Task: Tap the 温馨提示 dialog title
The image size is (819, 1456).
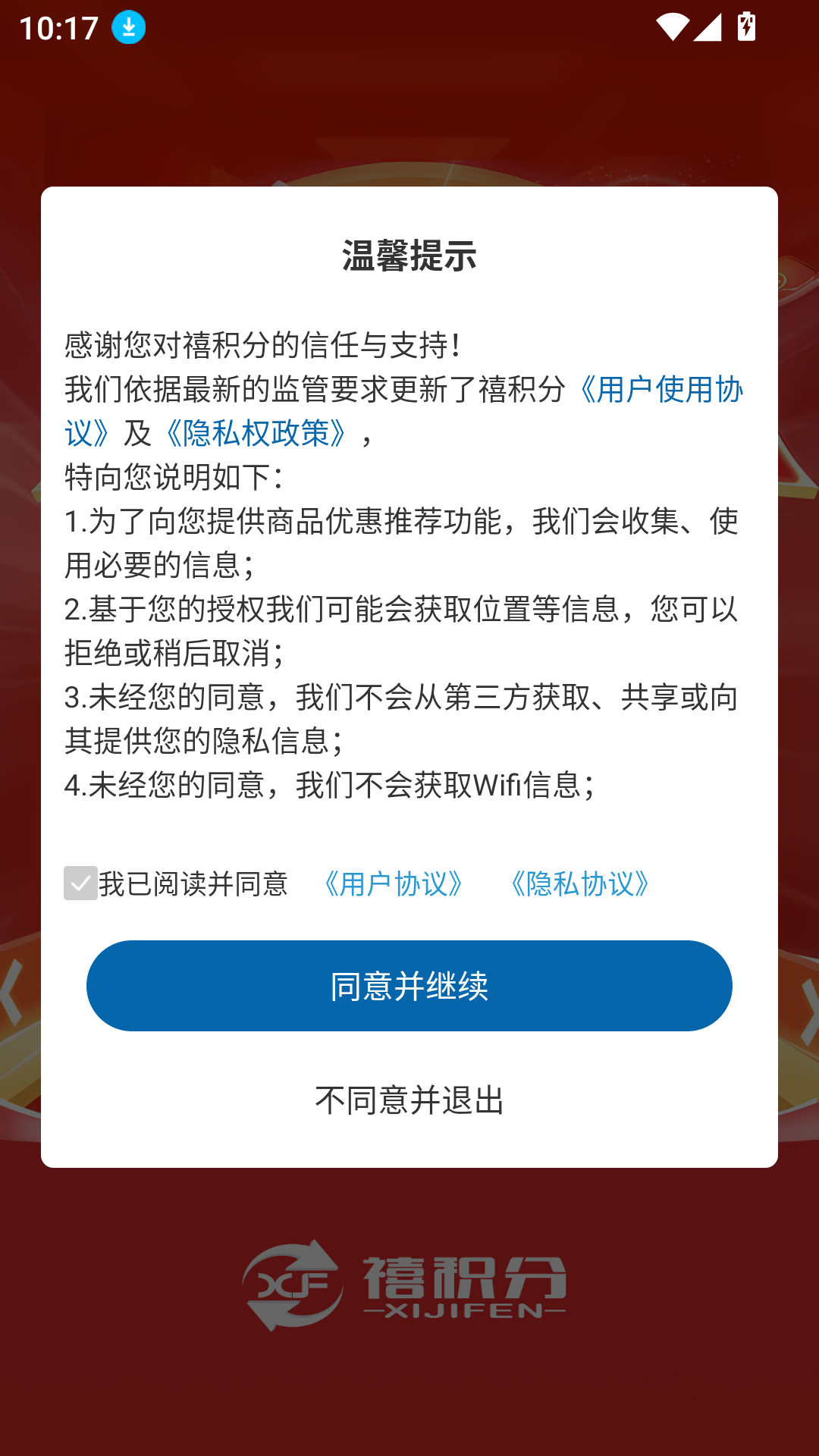Action: 409,256
